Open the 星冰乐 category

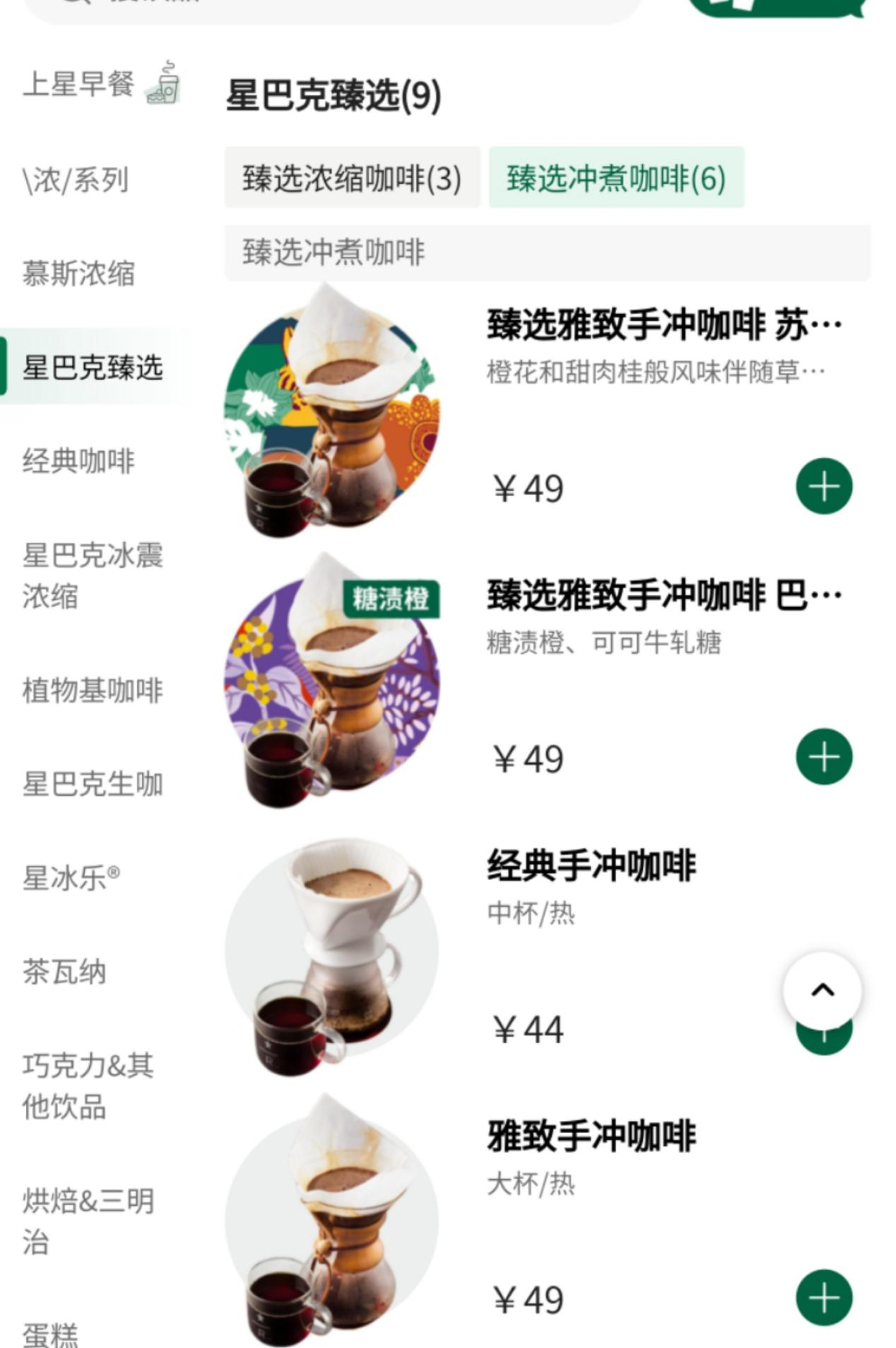[x=71, y=878]
